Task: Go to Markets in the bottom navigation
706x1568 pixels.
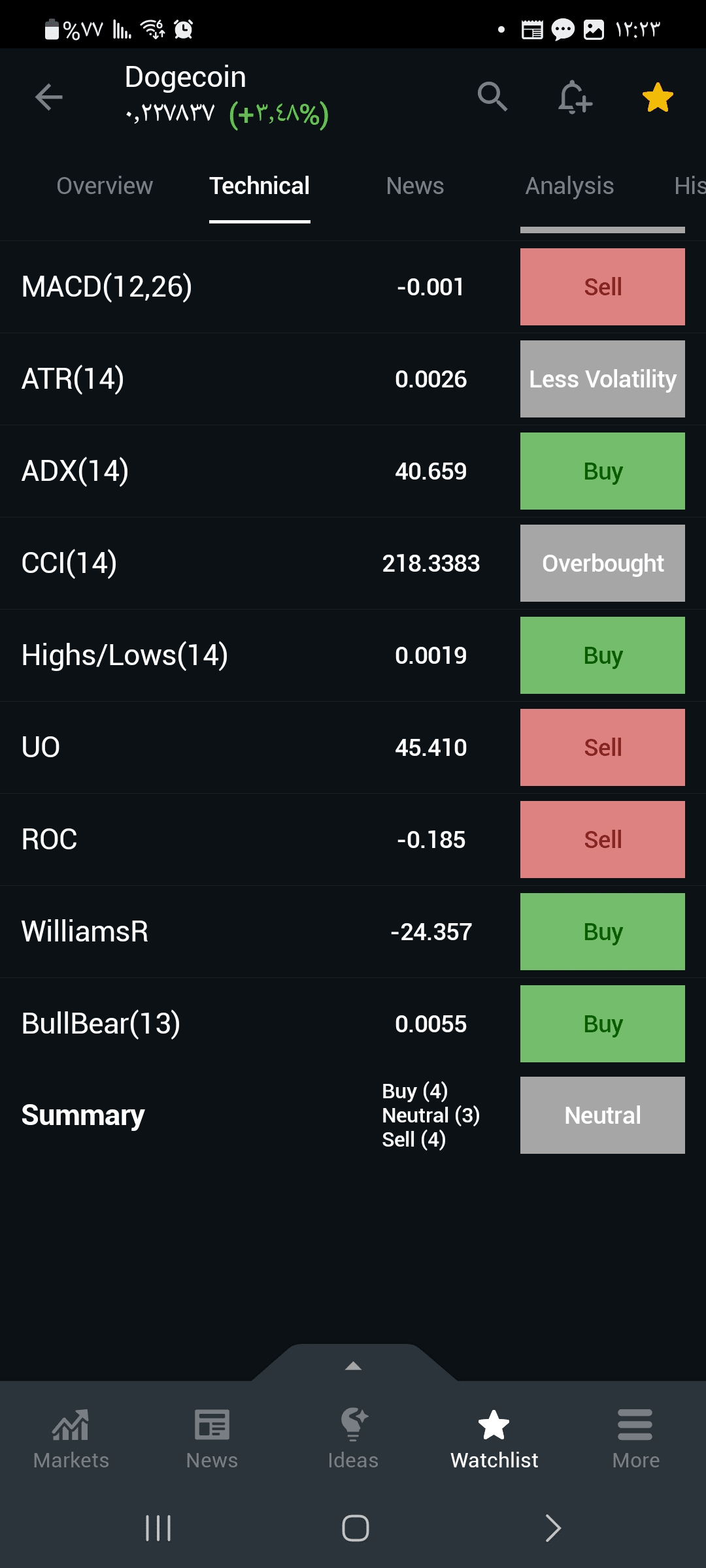Action: [x=71, y=1439]
